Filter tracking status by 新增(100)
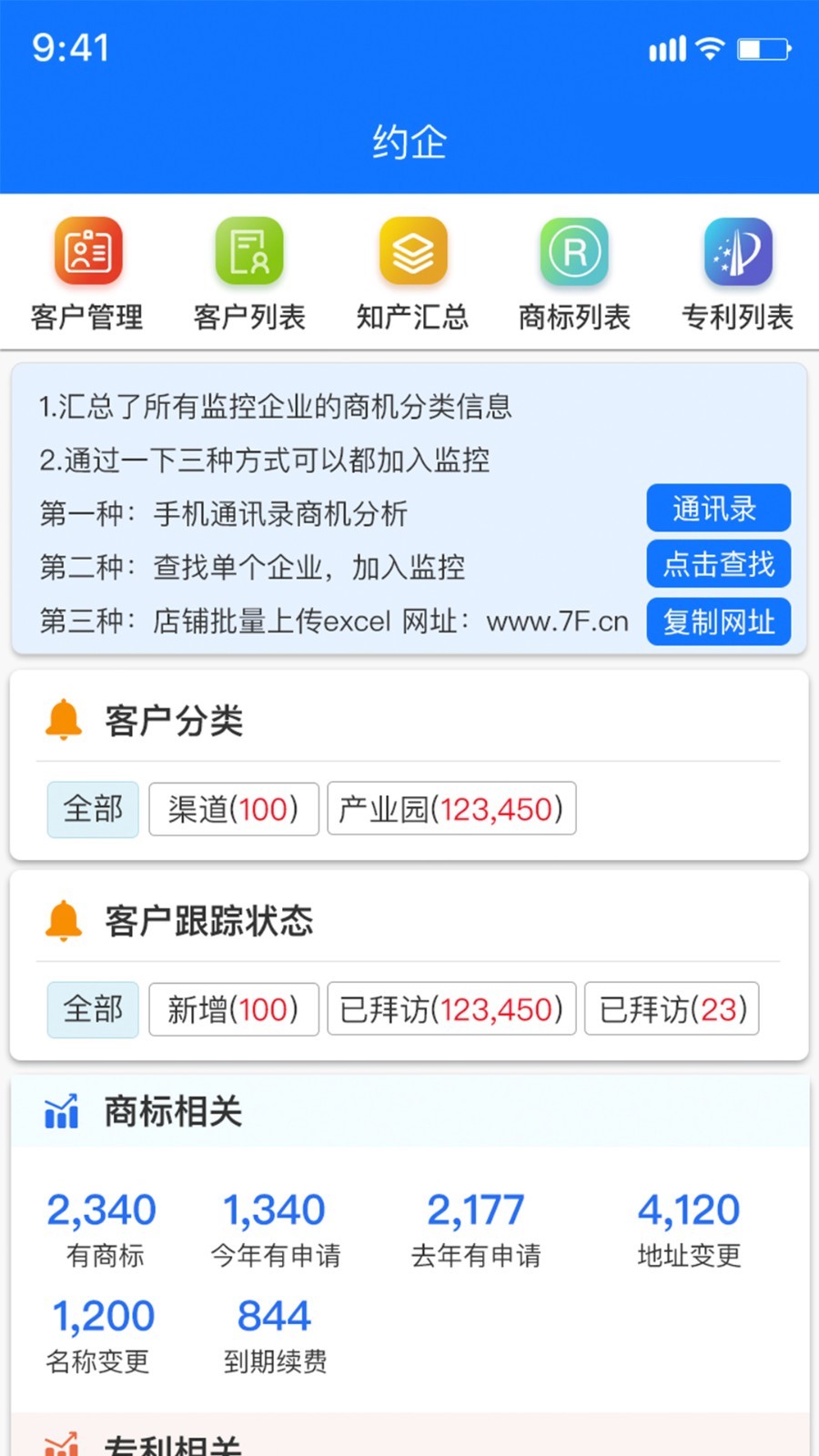 (x=233, y=1009)
